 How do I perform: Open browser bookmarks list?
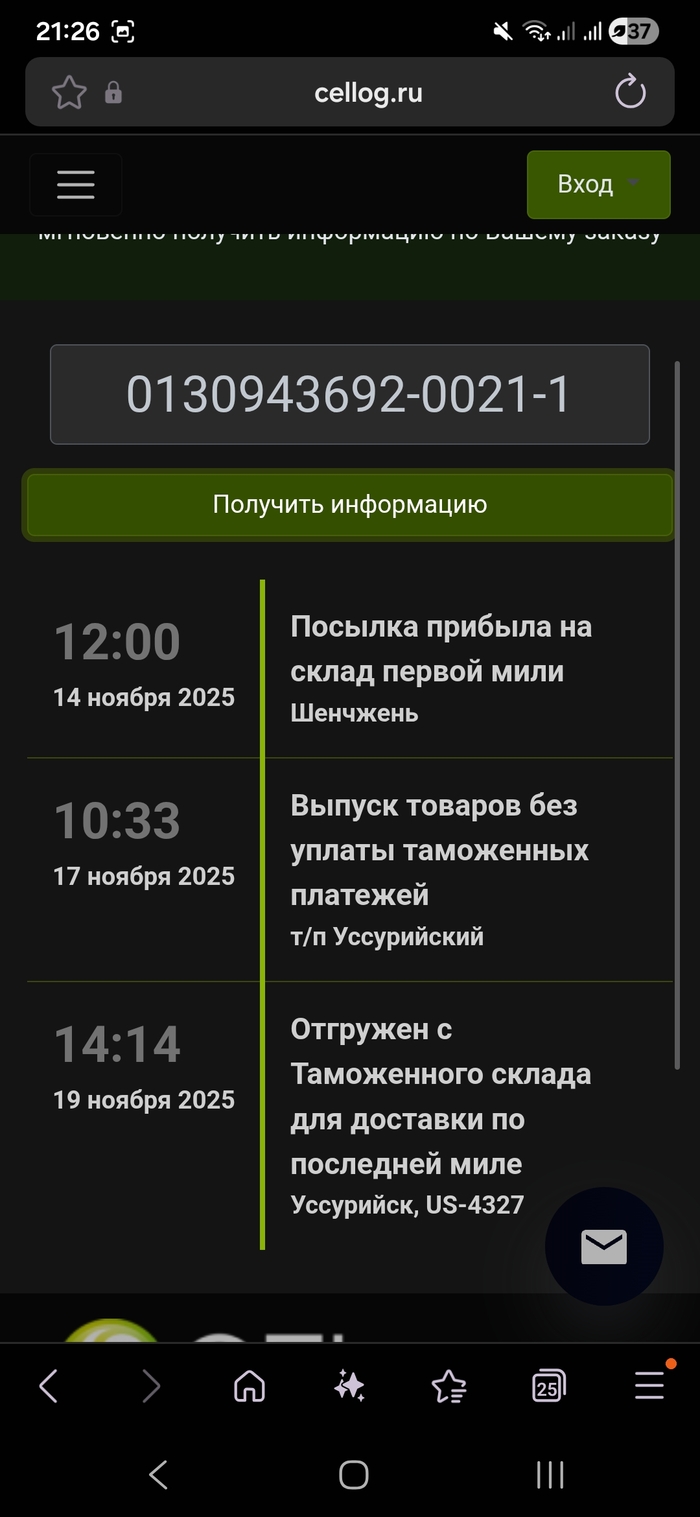449,1385
